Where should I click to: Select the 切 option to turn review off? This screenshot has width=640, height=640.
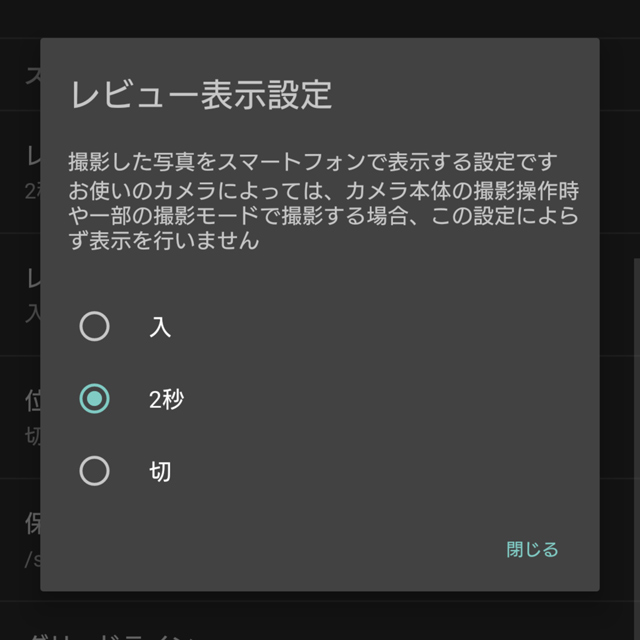point(95,471)
